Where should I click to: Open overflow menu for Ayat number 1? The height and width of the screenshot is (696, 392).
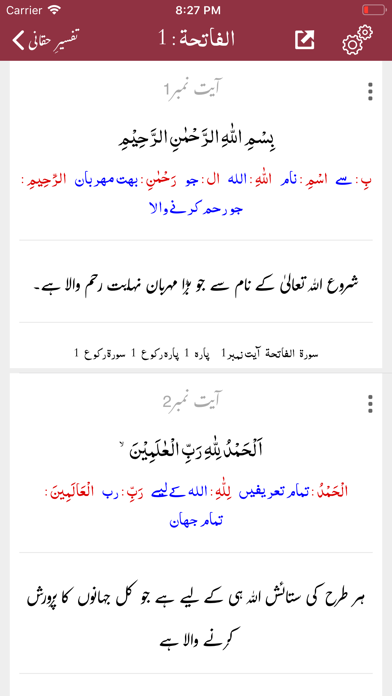(370, 91)
